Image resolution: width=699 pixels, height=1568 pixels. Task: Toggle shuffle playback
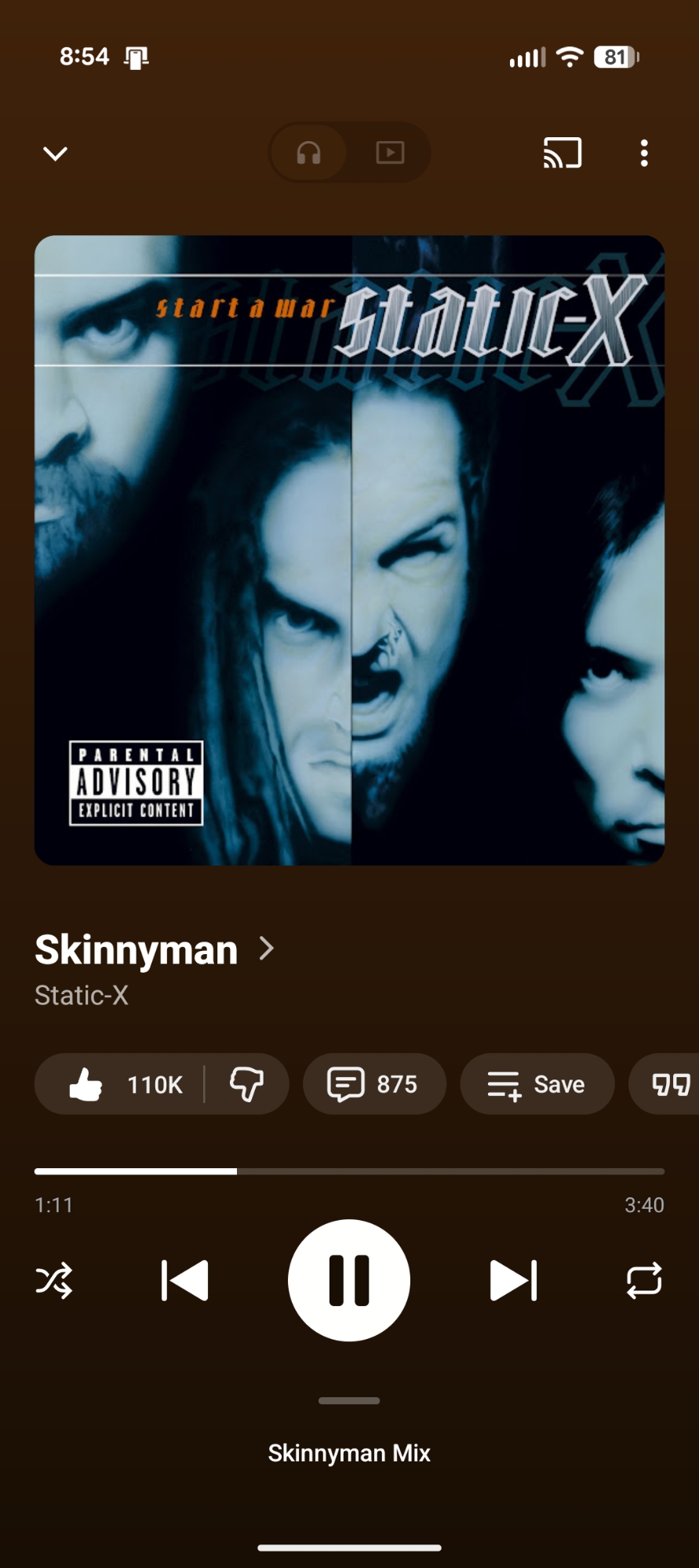[54, 1281]
